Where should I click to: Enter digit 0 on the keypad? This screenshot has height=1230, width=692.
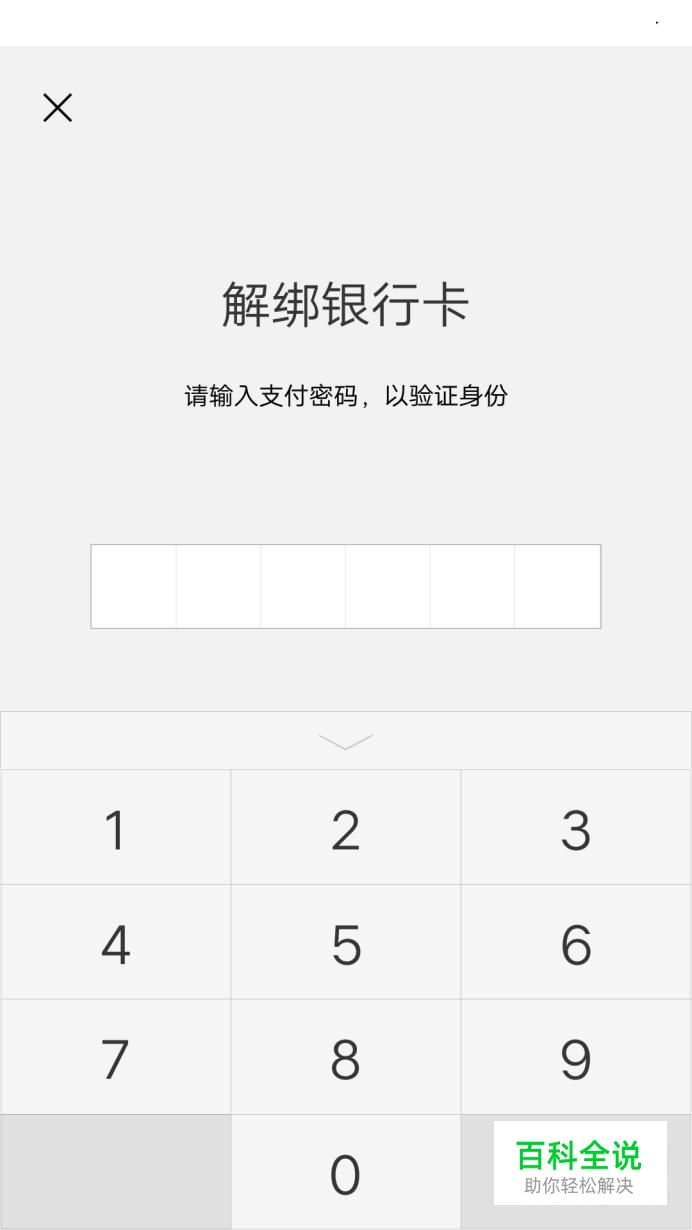click(345, 1173)
